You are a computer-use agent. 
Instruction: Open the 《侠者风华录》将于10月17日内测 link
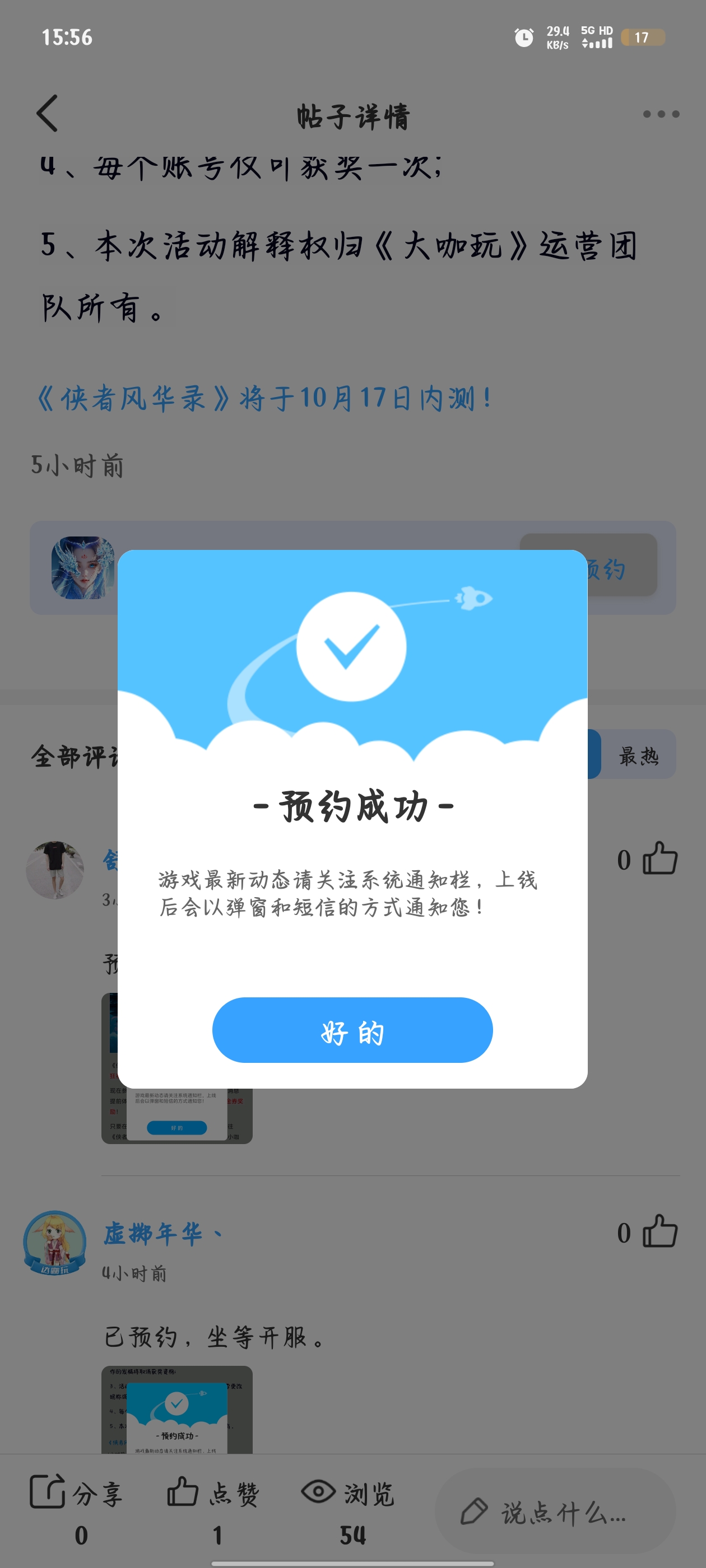(264, 399)
